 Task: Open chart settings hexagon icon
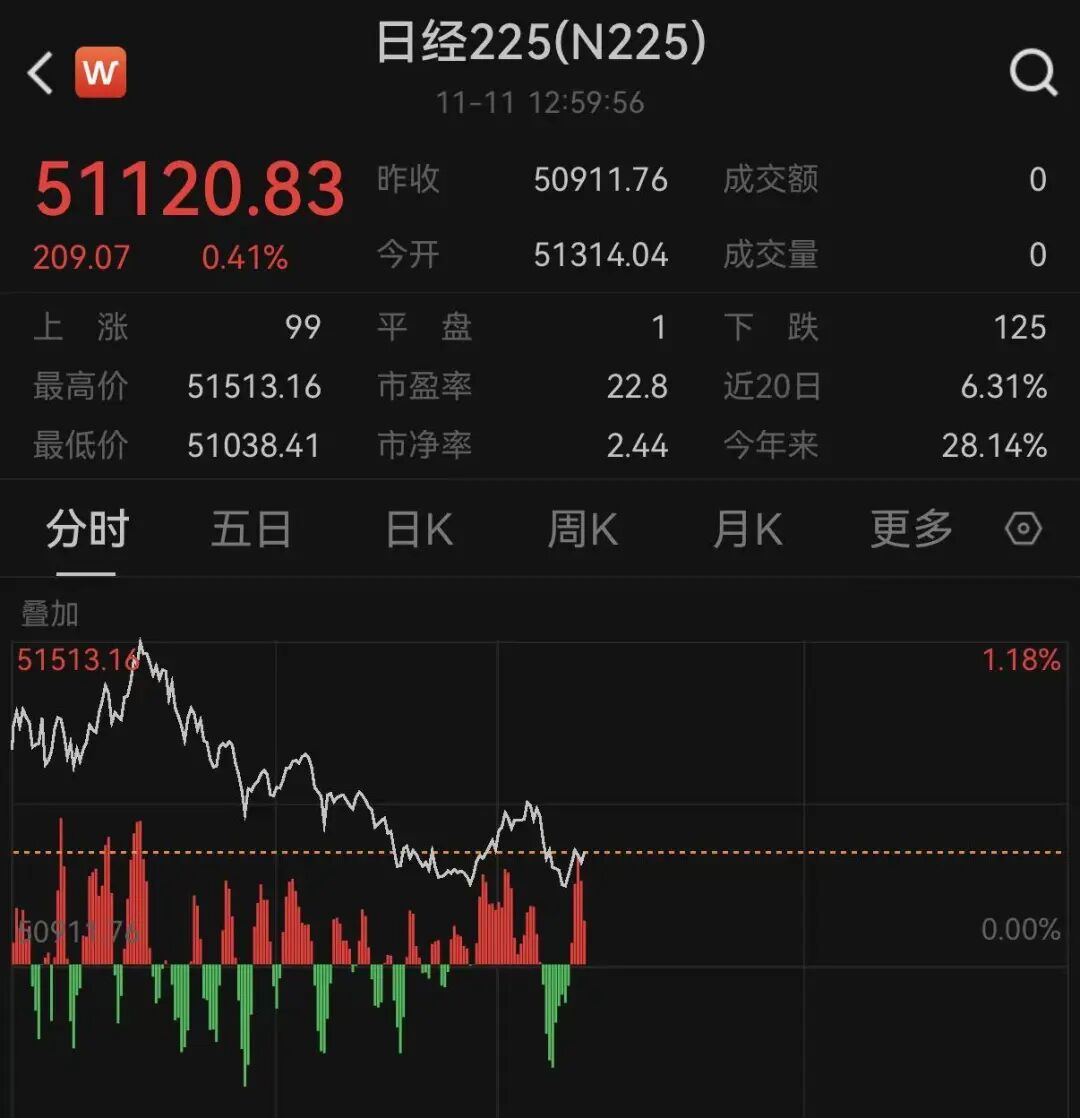(1023, 529)
